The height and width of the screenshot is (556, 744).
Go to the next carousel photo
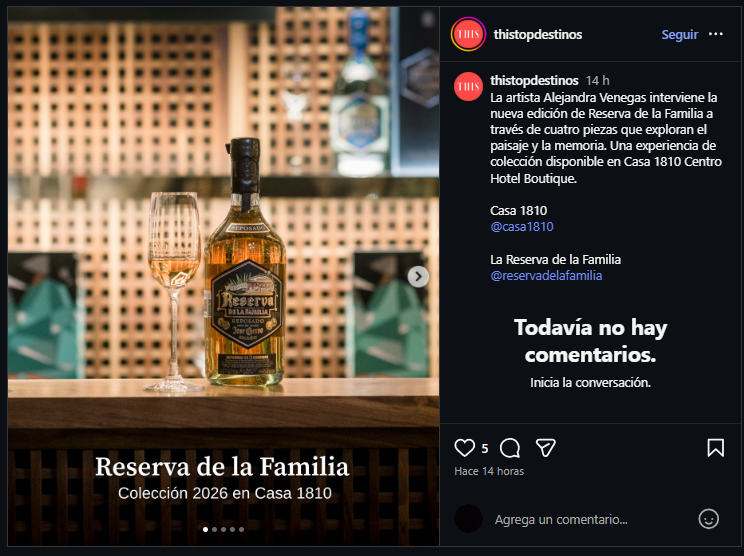point(418,277)
